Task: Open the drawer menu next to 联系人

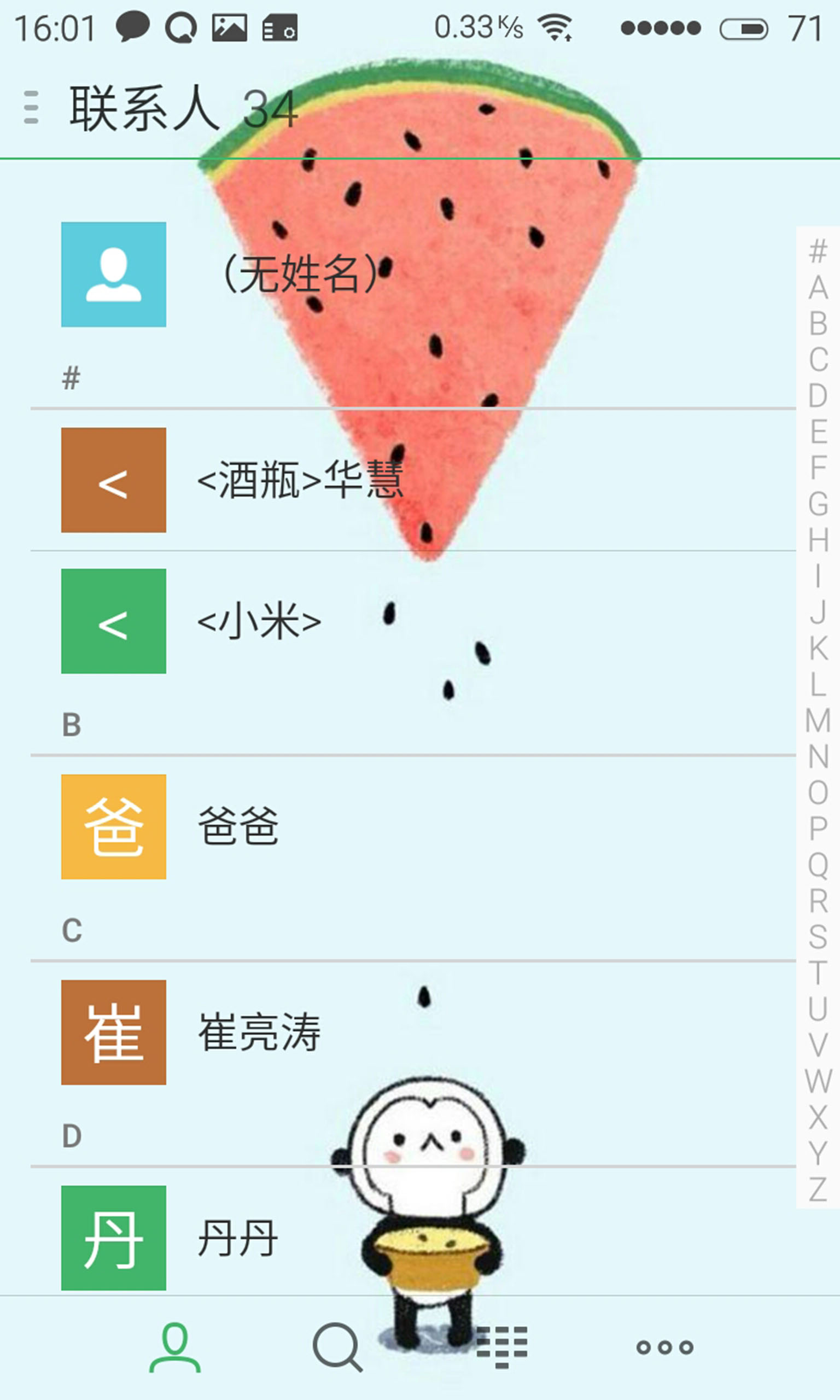Action: tap(32, 107)
